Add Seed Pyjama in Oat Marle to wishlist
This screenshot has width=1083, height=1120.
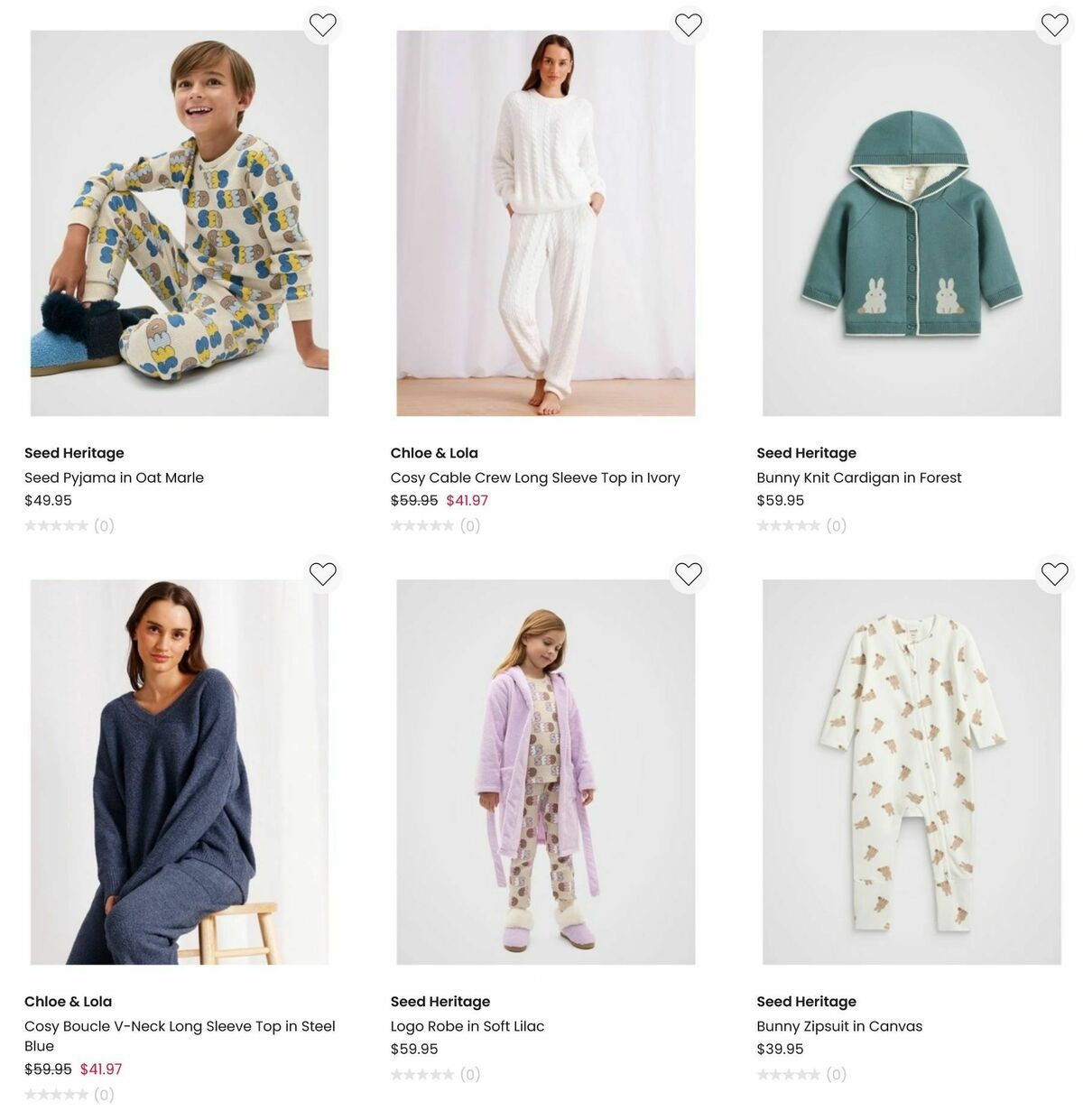322,24
